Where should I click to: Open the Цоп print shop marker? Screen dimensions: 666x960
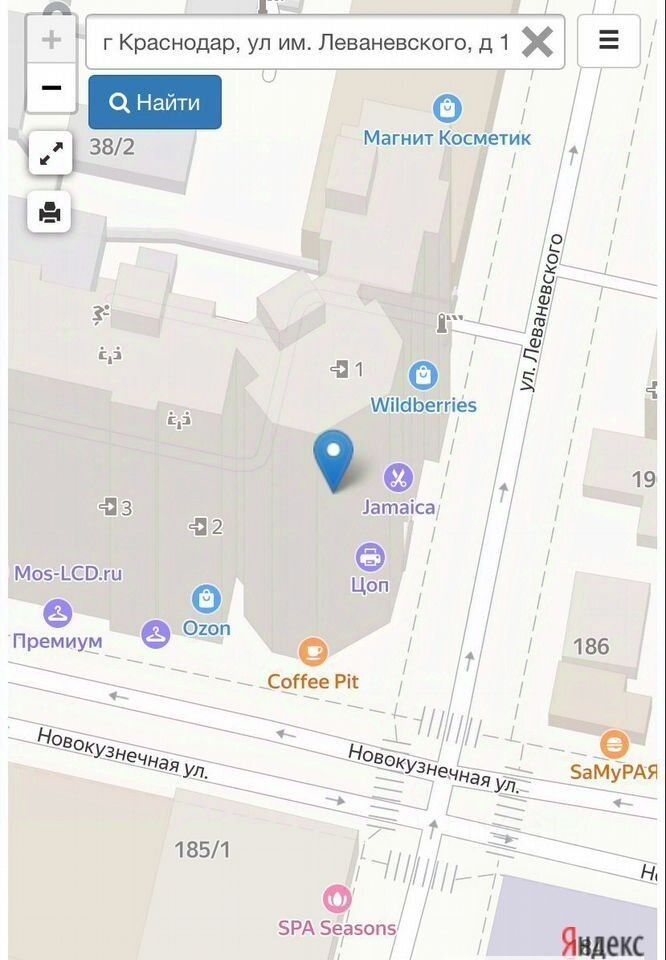[370, 558]
